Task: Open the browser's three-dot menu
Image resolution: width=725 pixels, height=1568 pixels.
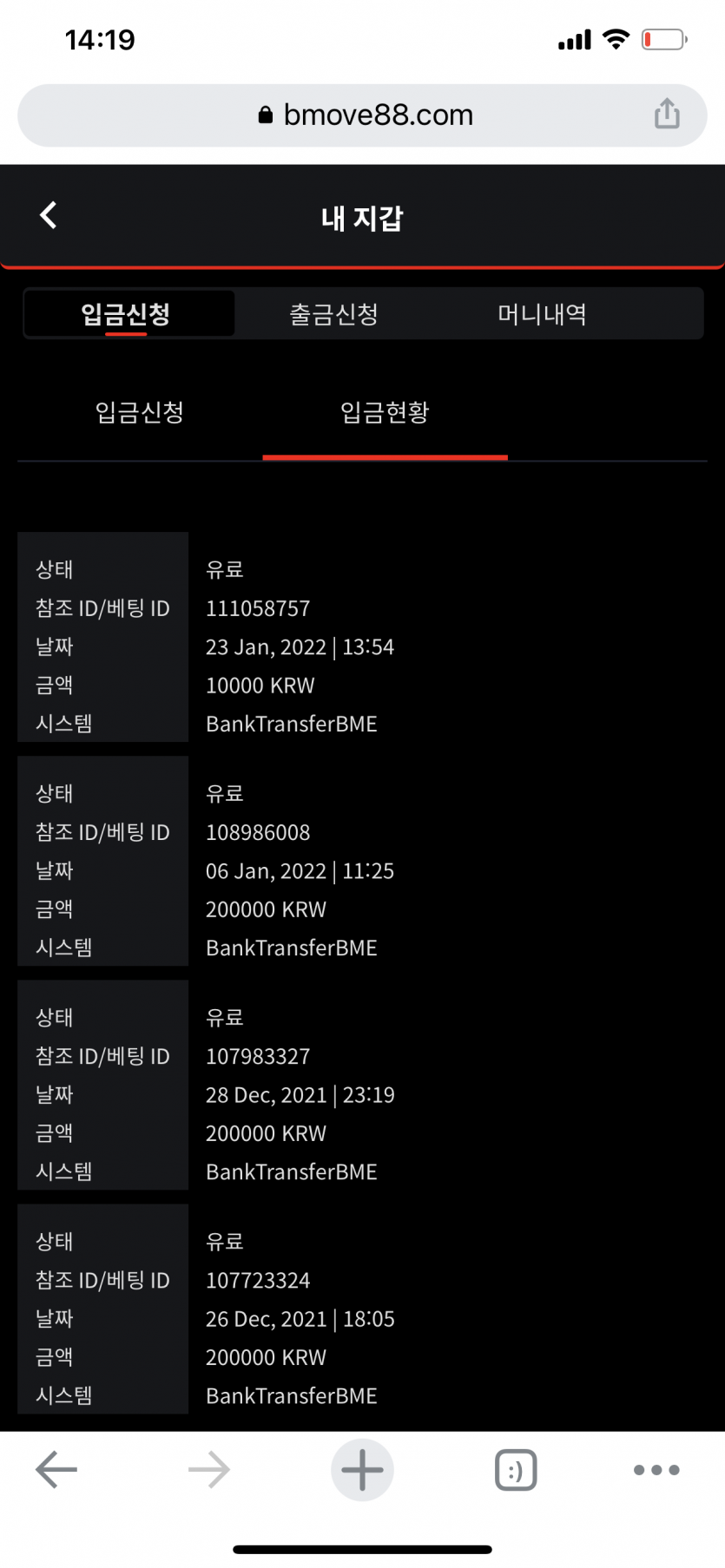Action: 656,1470
